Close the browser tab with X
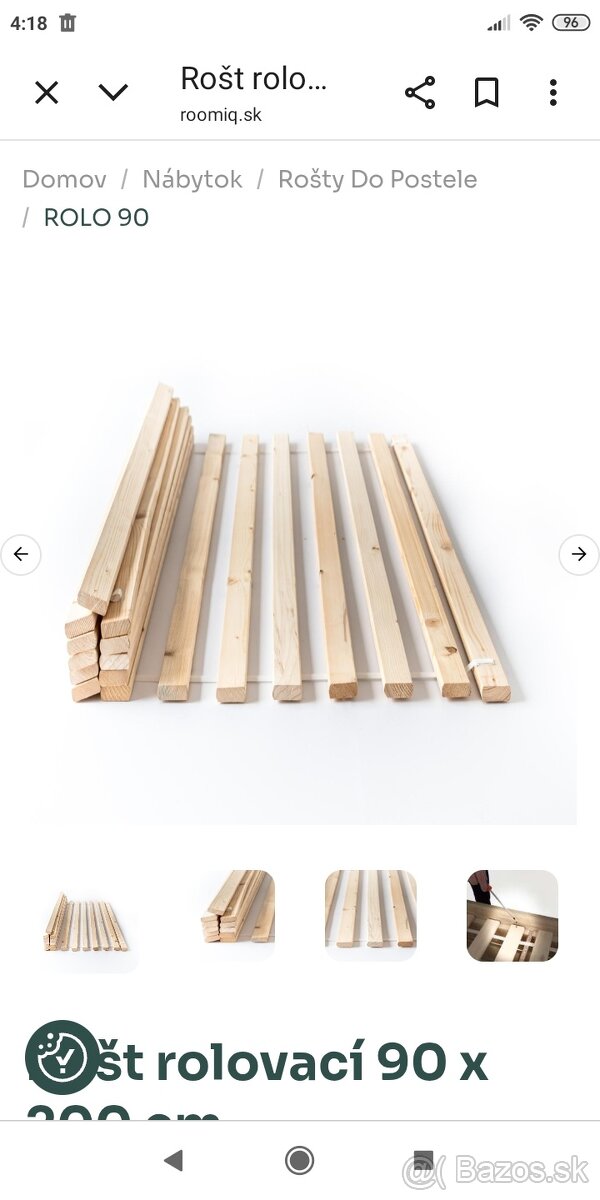Image resolution: width=600 pixels, height=1200 pixels. click(x=46, y=93)
